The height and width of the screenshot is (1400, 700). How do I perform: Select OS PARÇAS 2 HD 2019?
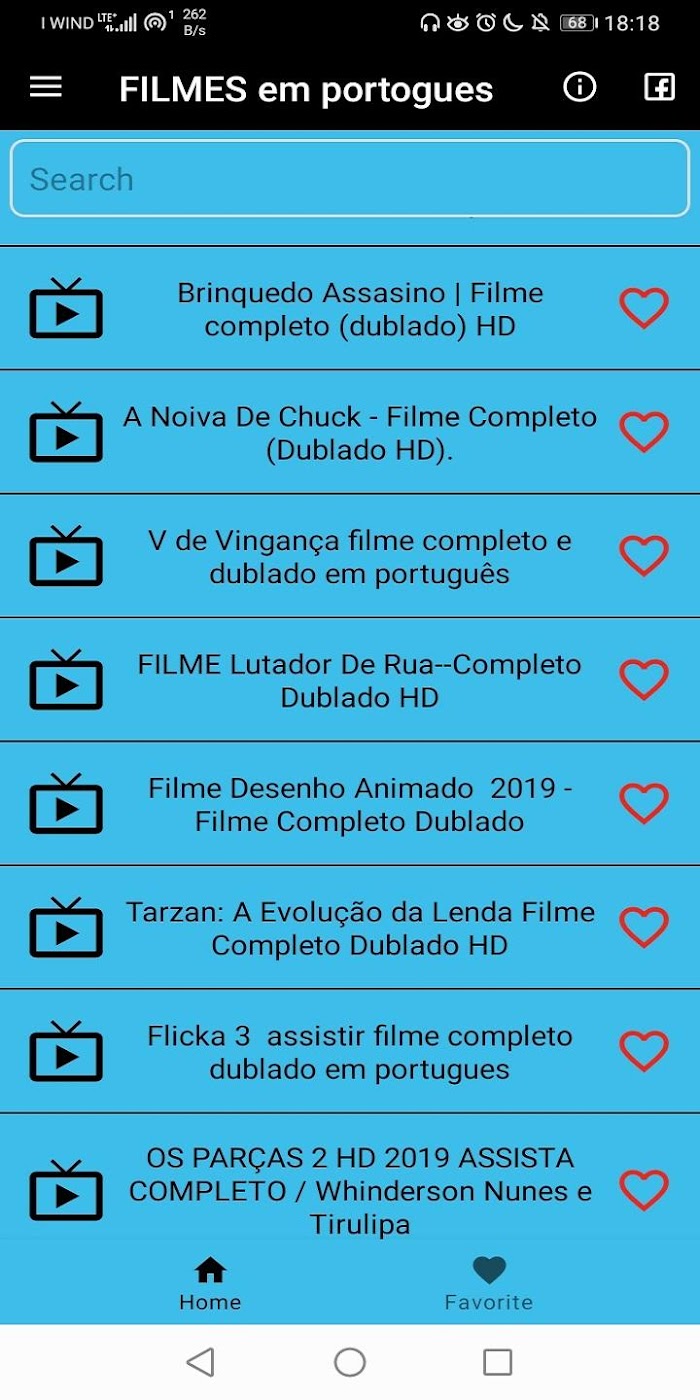[x=350, y=1177]
